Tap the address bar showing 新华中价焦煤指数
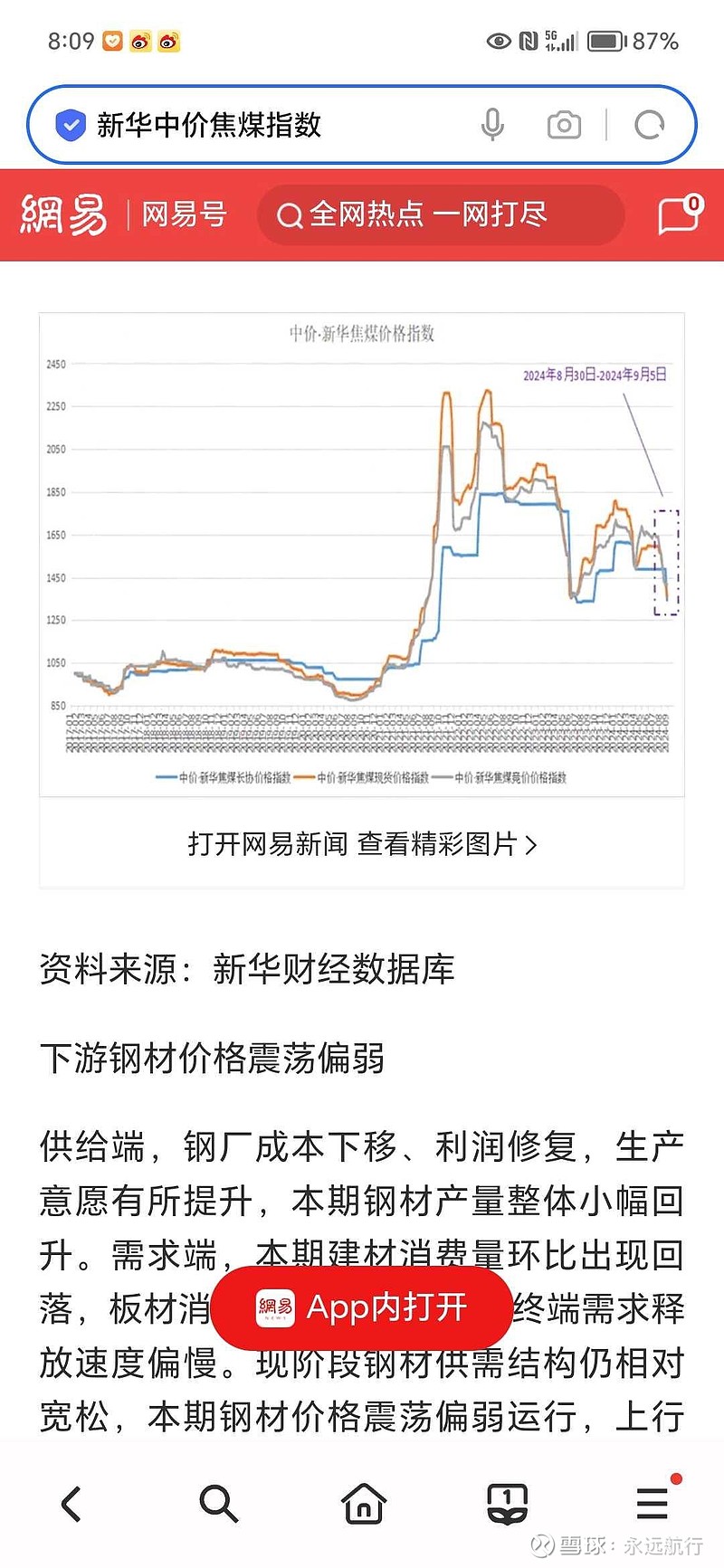The width and height of the screenshot is (724, 1568). tap(271, 125)
